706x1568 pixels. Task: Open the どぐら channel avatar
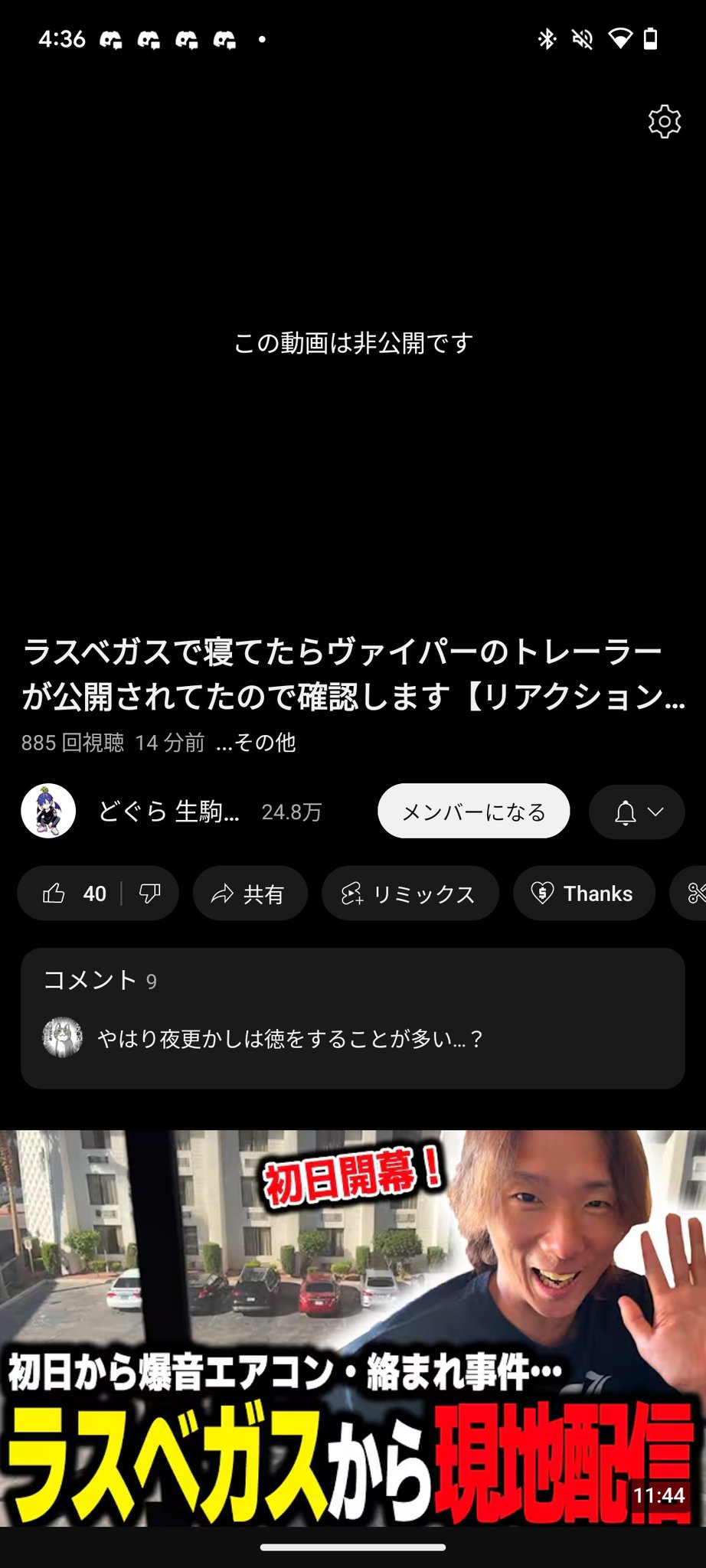[x=48, y=811]
